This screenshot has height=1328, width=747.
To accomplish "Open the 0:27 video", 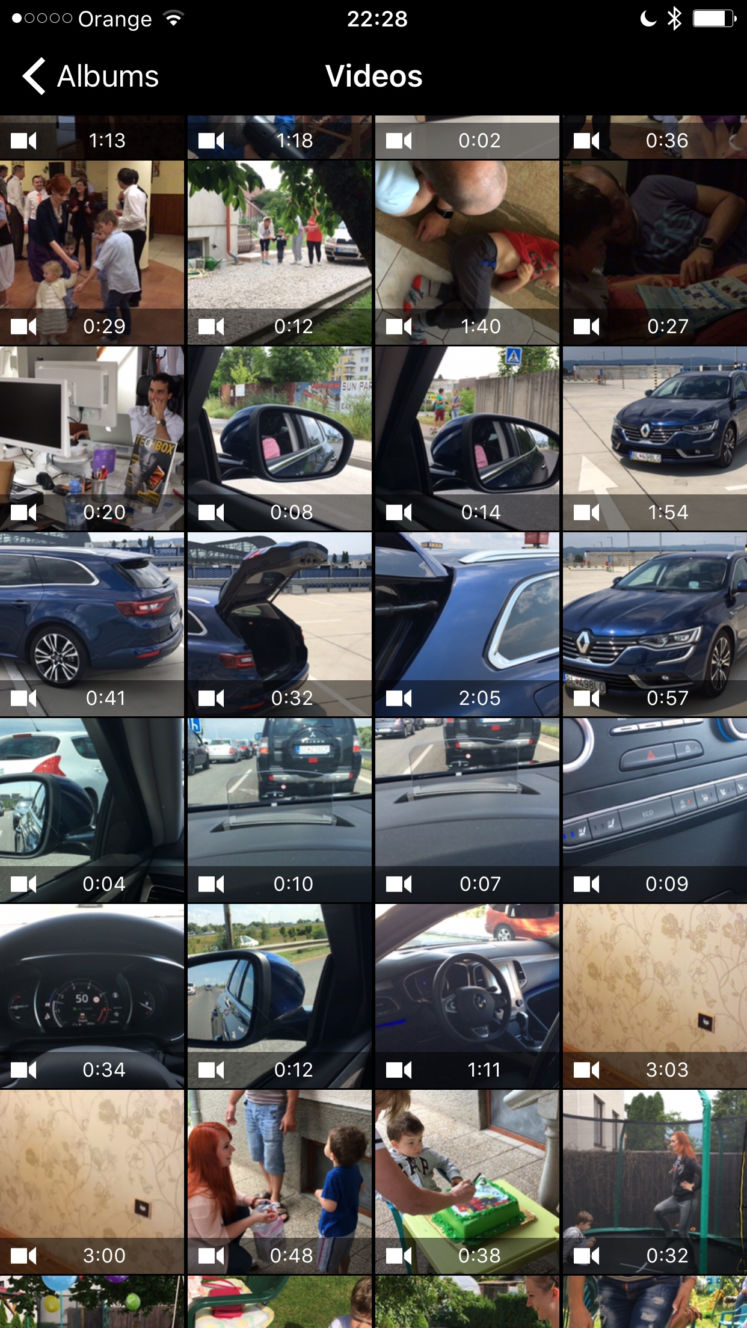I will point(655,253).
